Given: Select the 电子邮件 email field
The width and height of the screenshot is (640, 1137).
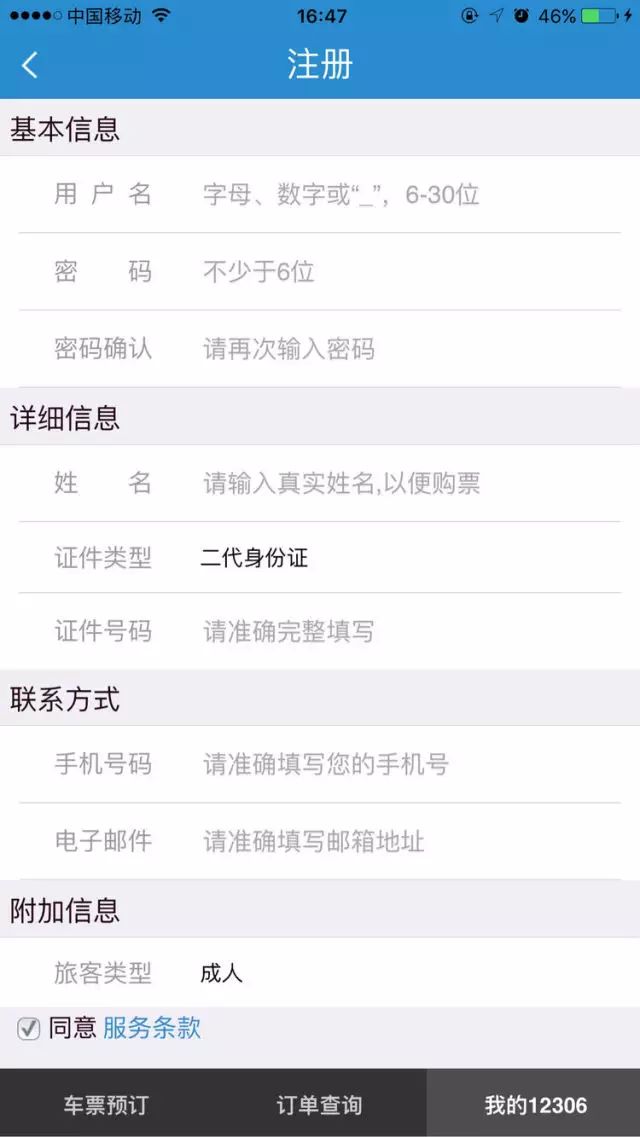Looking at the screenshot, I should 320,841.
